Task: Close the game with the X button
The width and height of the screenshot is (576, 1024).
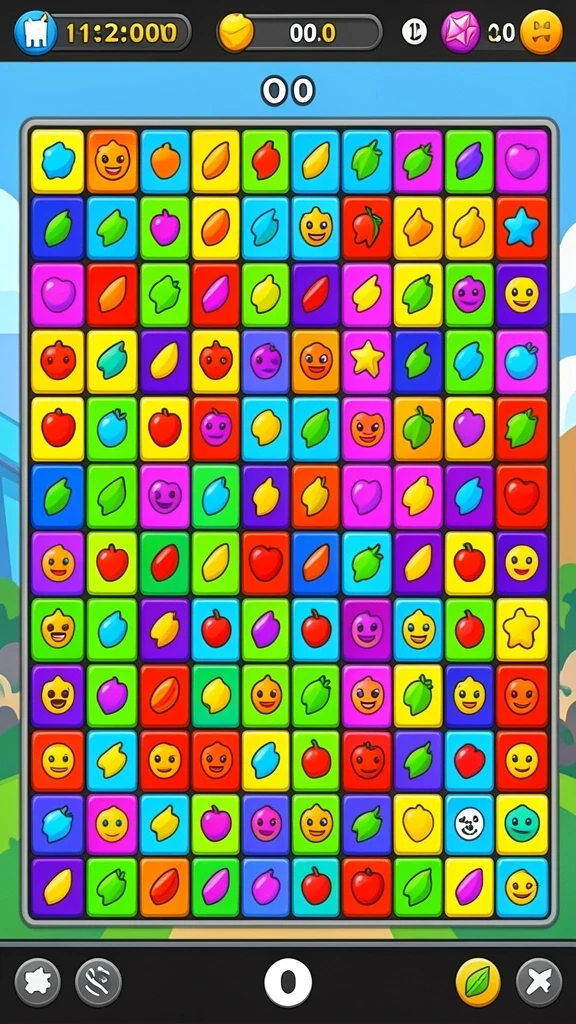Action: (x=539, y=982)
